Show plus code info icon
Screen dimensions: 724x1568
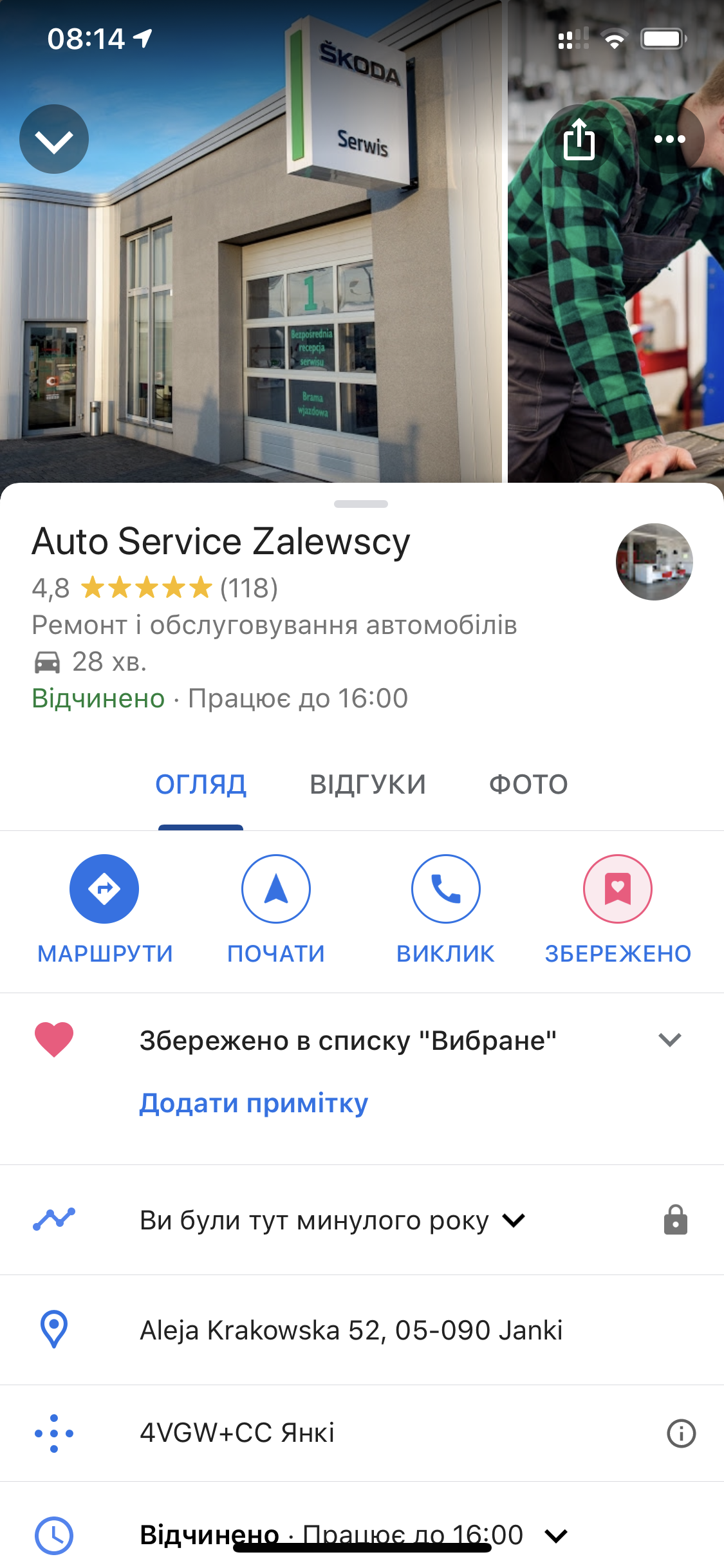pyautogui.click(x=681, y=1433)
